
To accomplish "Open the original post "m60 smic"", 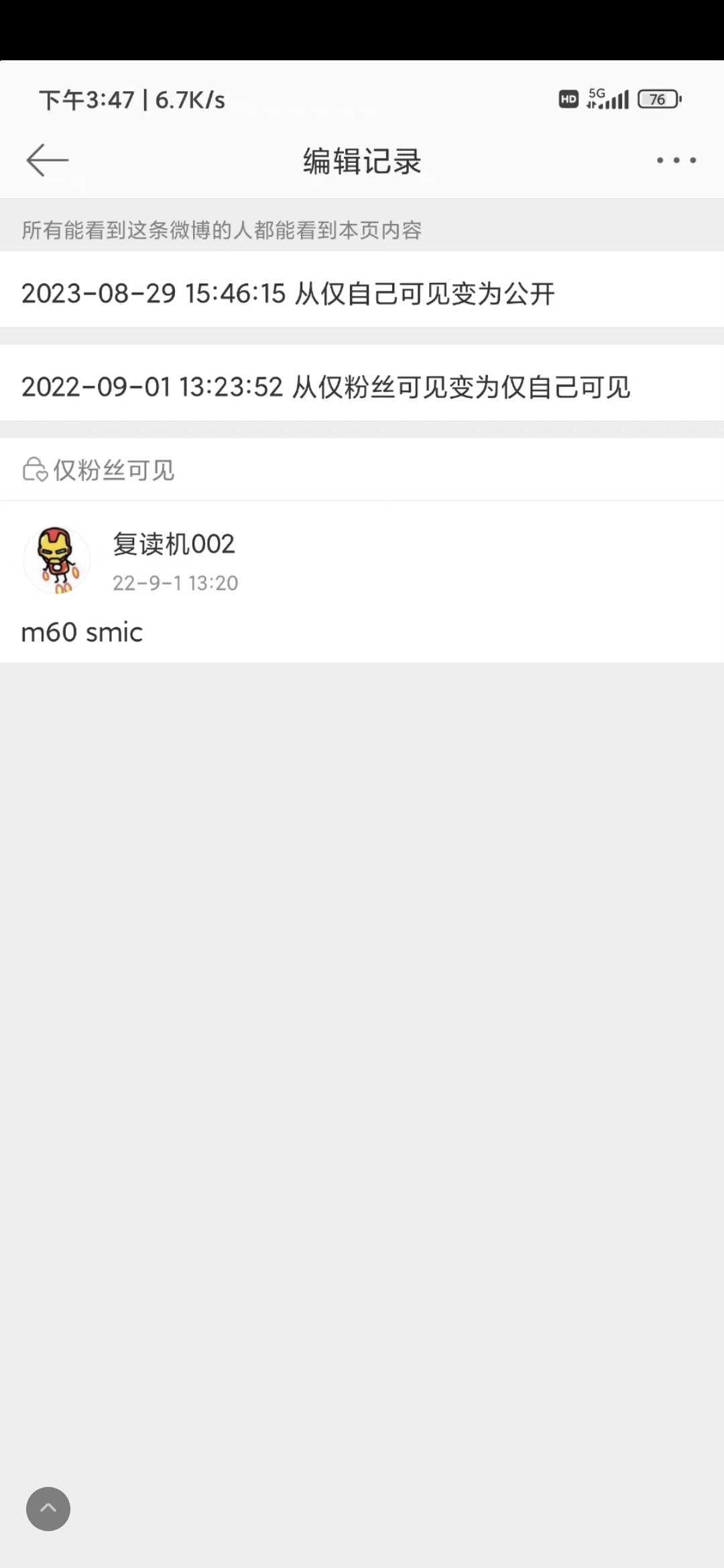I will point(82,633).
